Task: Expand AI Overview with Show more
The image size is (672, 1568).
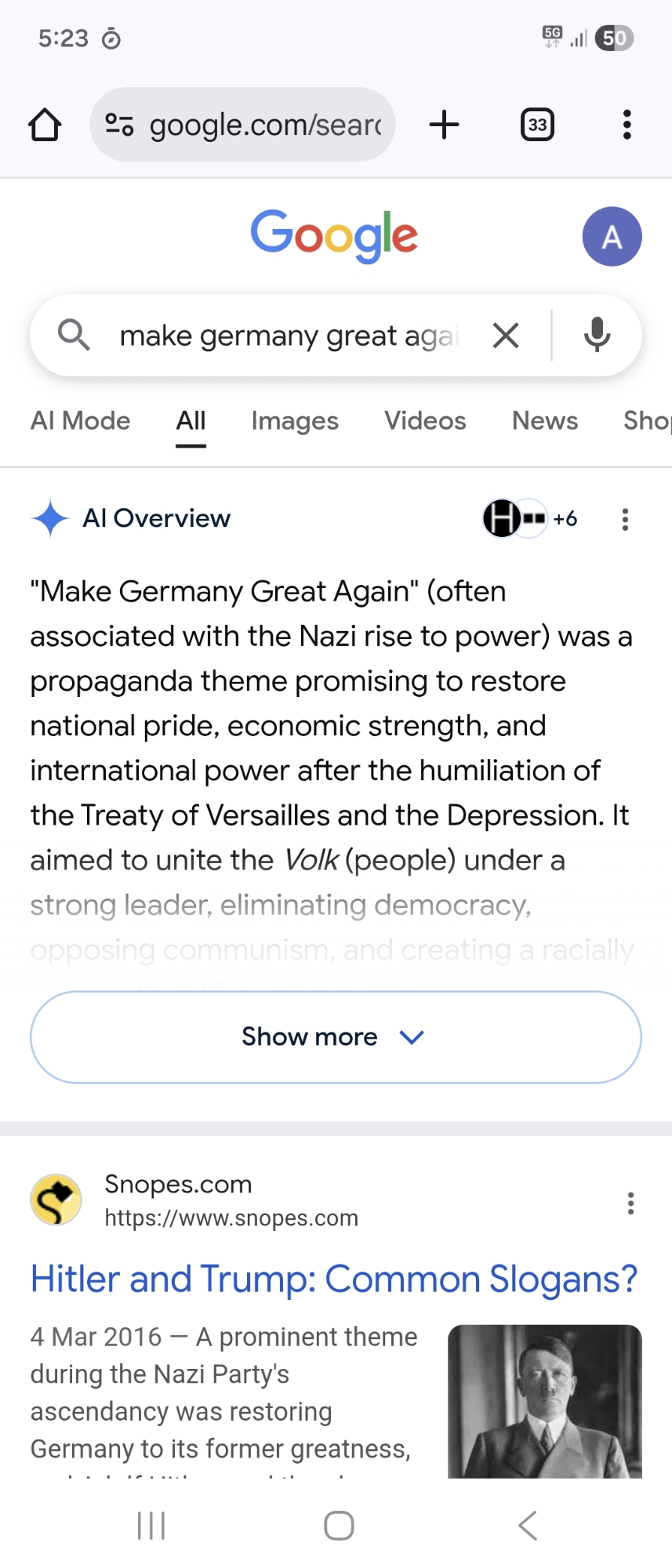Action: (x=336, y=1037)
